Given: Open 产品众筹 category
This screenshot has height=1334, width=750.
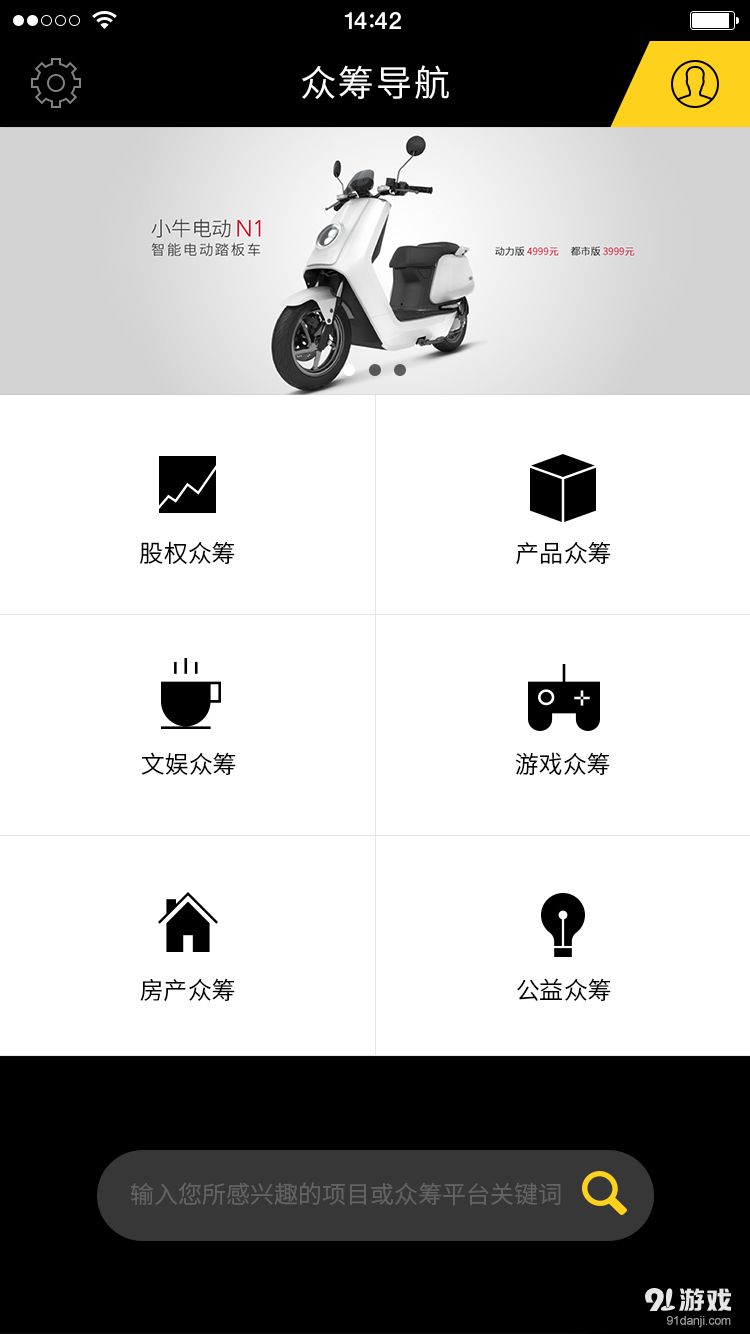Looking at the screenshot, I should point(563,506).
